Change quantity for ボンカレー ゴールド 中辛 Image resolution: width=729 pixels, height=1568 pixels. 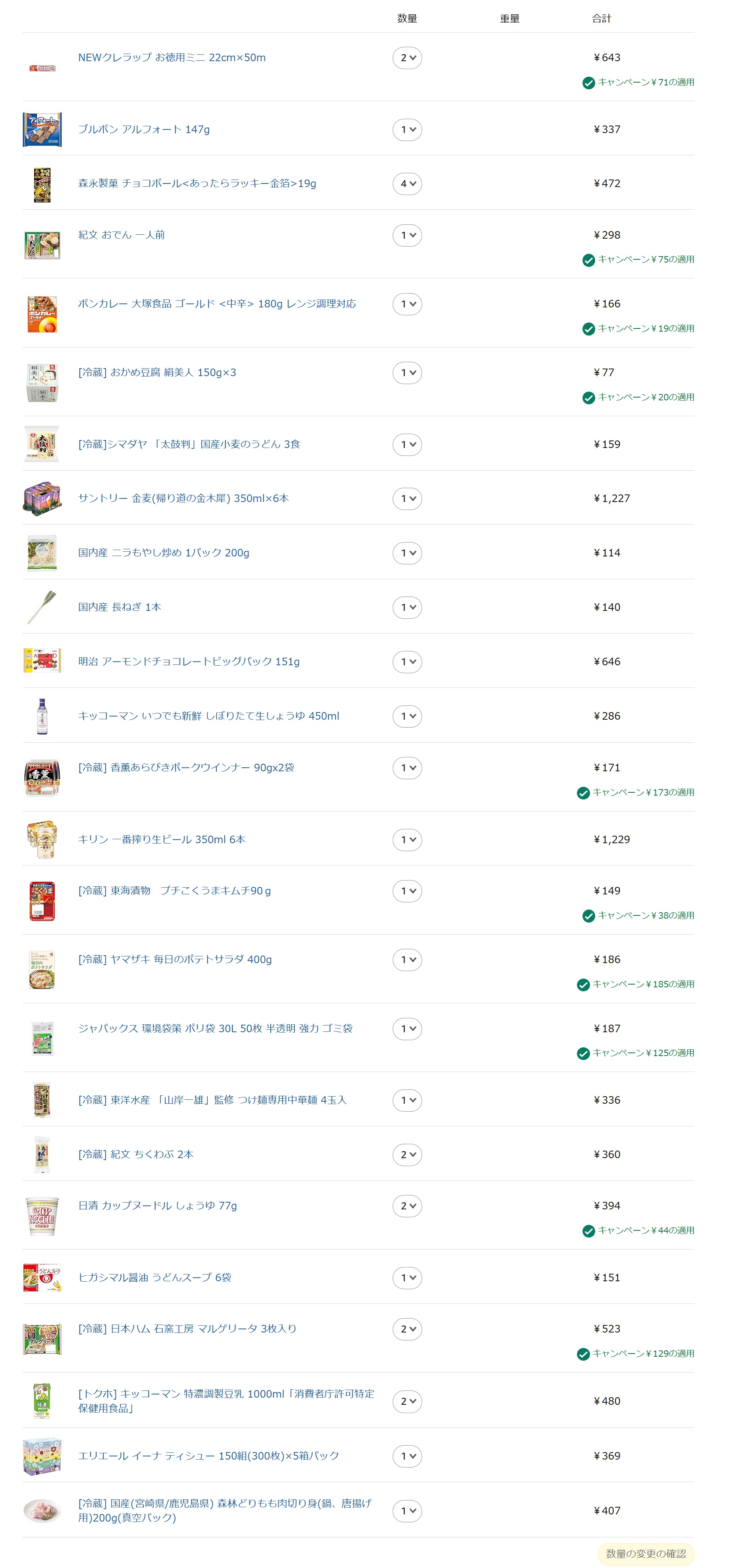407,304
